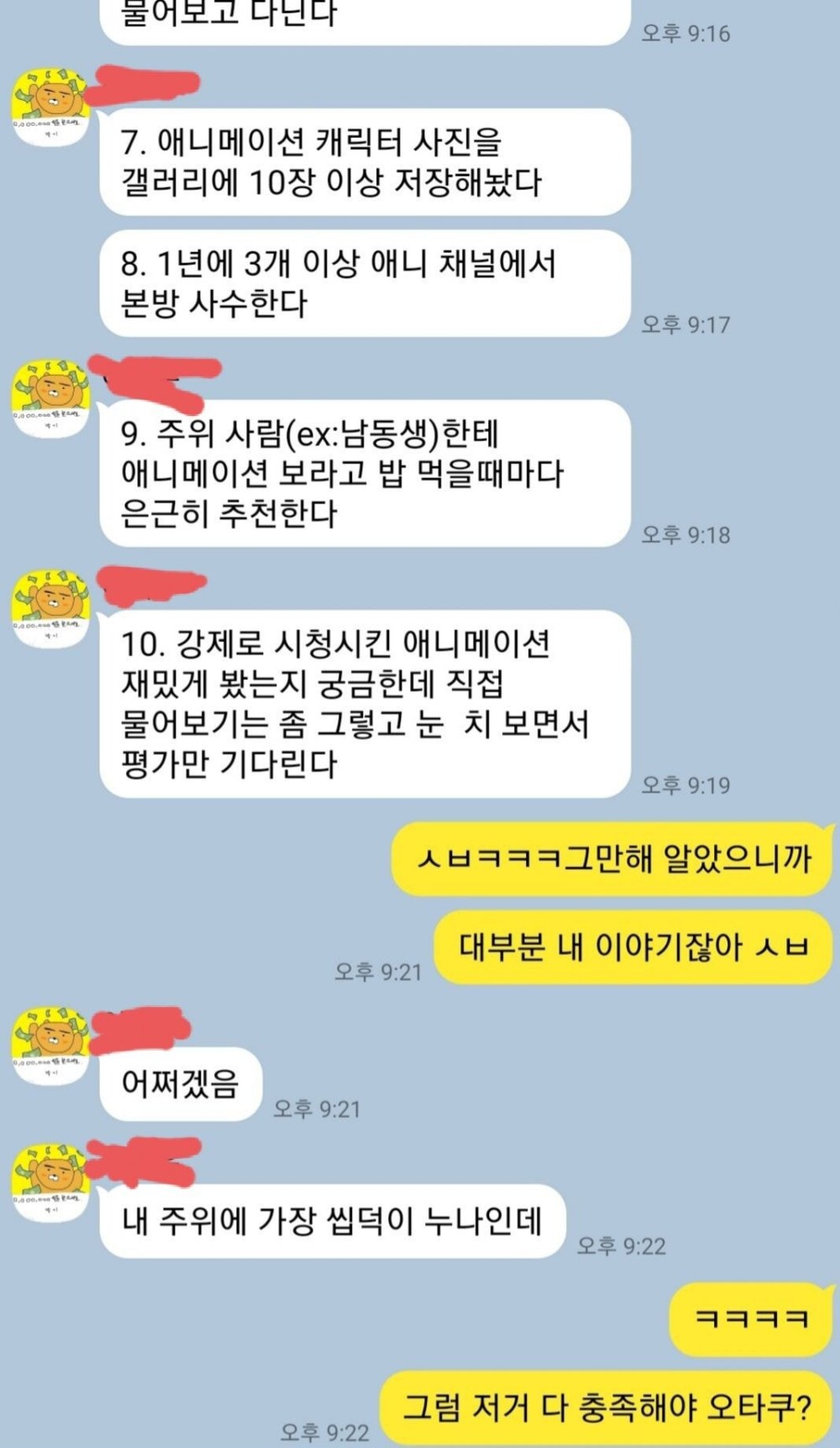This screenshot has height=1448, width=840.
Task: Tap profile picture beside message 10
Action: 50,608
